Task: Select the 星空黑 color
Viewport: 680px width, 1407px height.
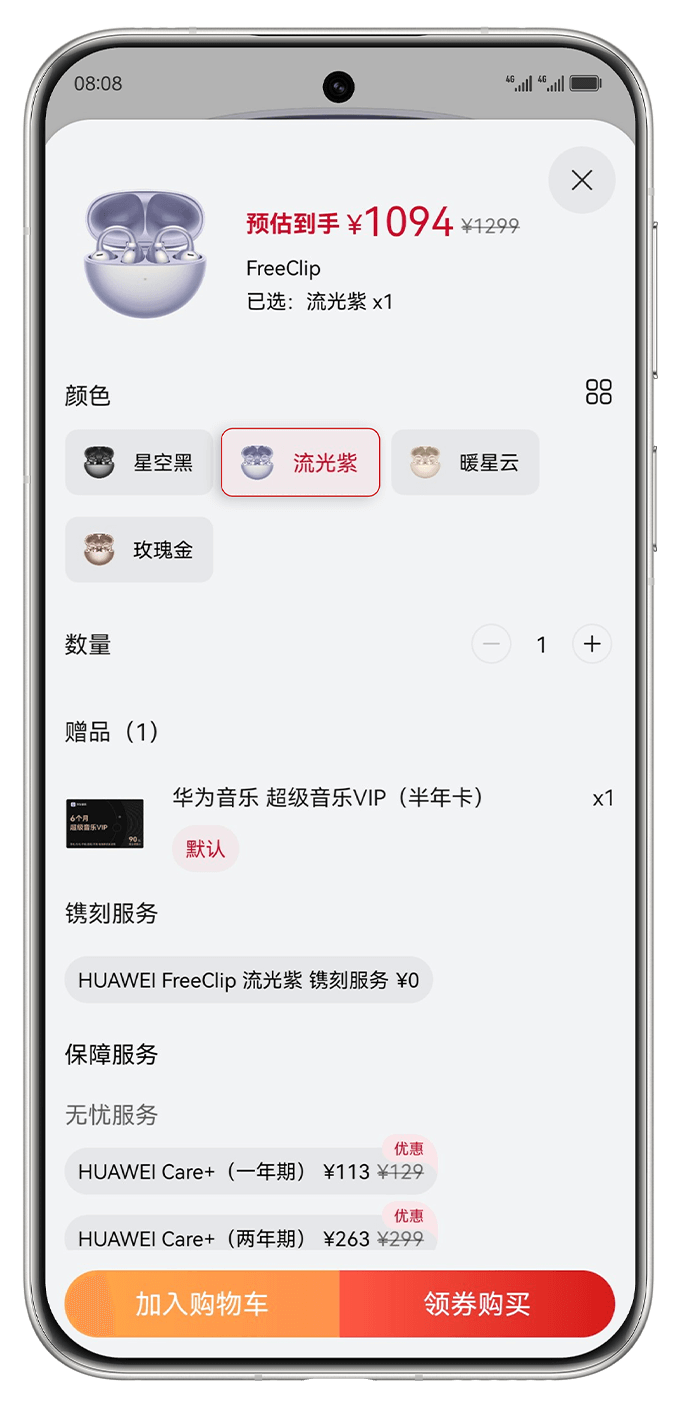Action: [139, 463]
